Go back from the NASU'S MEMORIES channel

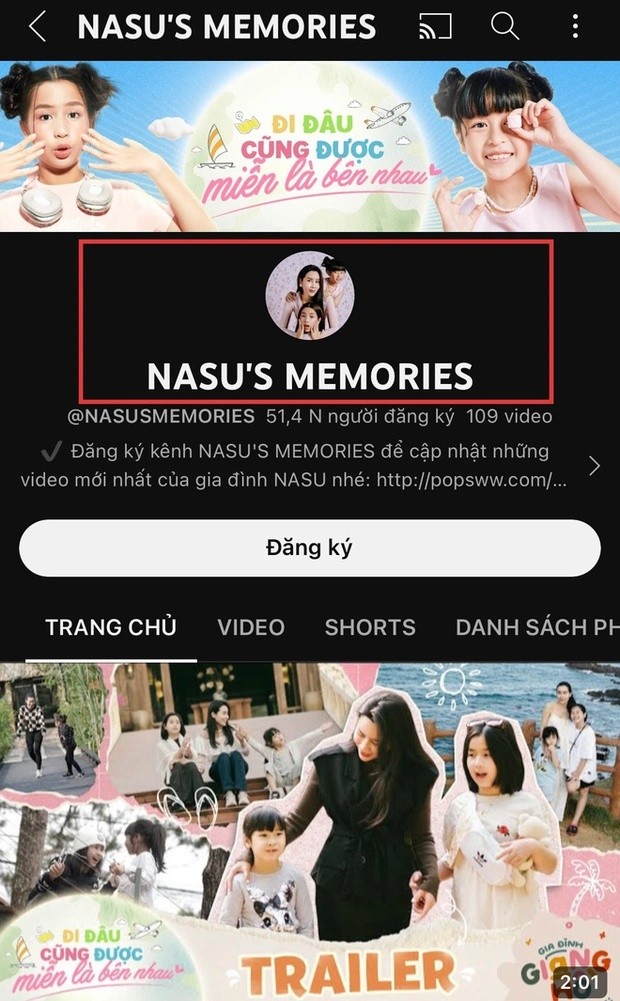click(38, 27)
